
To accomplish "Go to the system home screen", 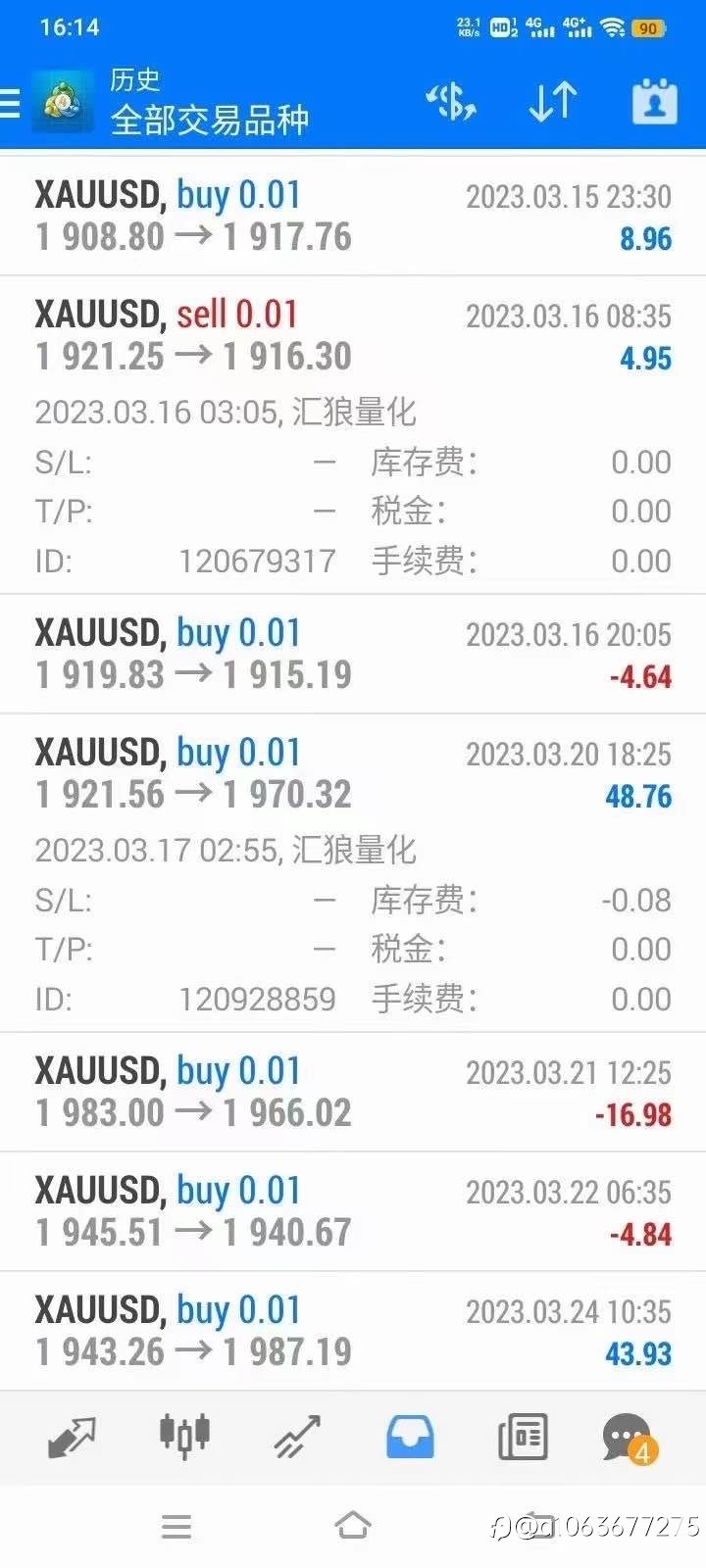I will click(353, 1526).
